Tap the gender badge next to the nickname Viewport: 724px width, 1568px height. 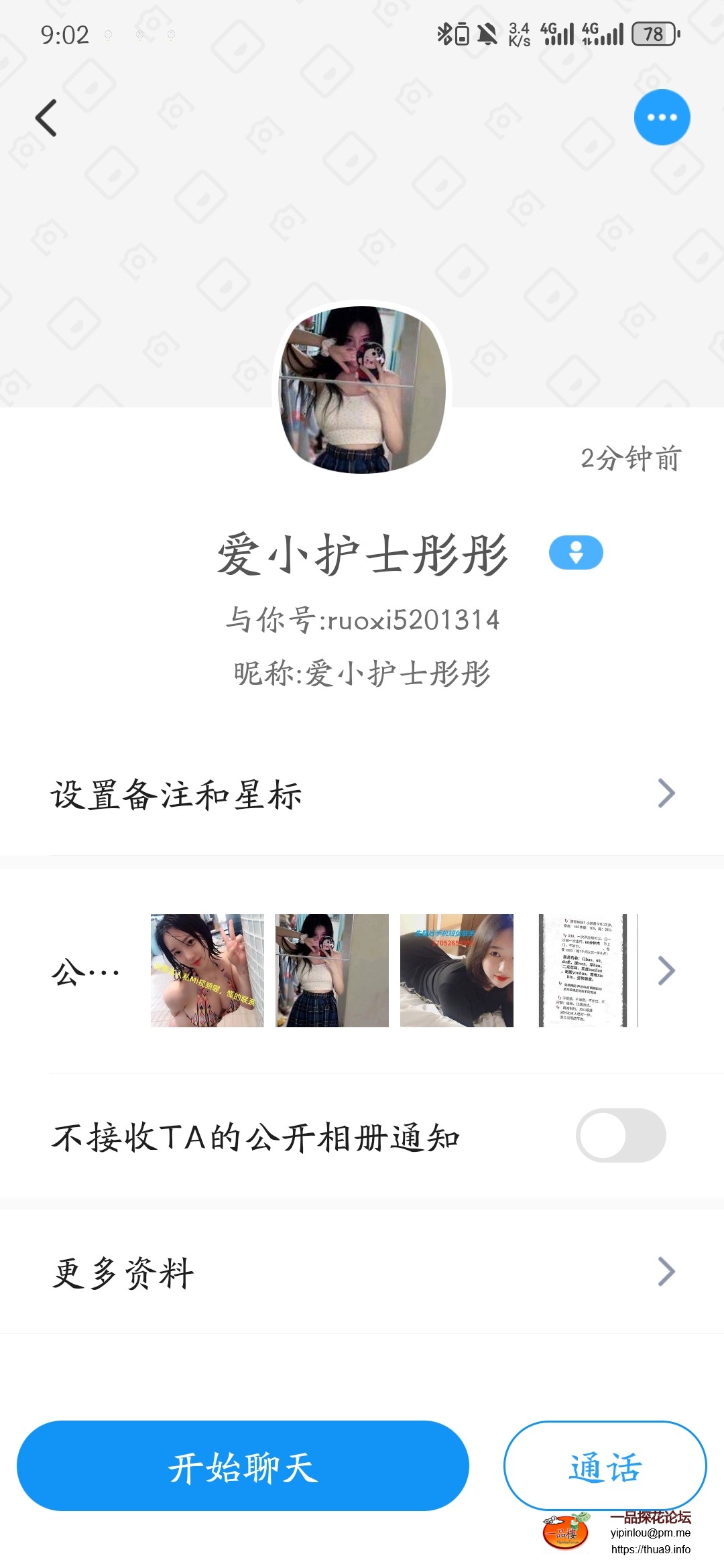575,551
